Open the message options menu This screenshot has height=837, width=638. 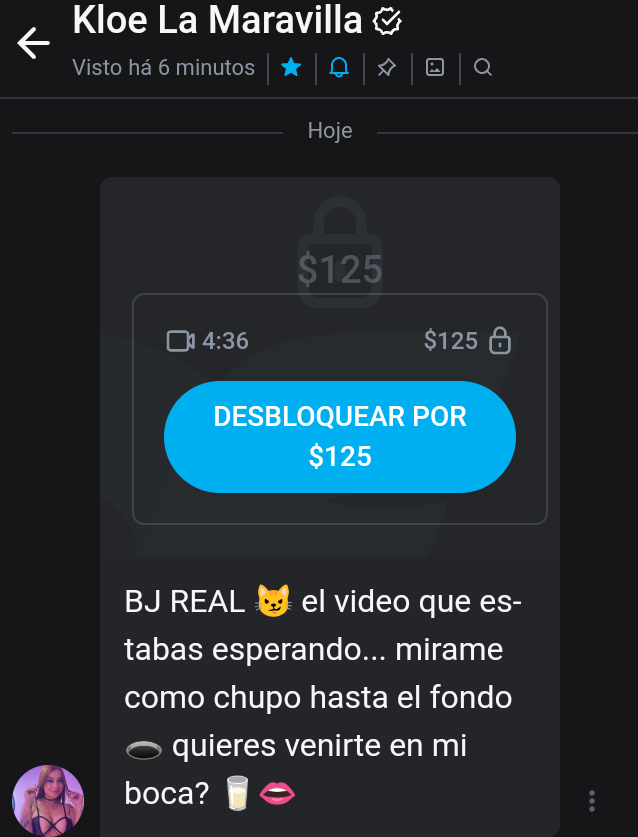click(x=592, y=800)
